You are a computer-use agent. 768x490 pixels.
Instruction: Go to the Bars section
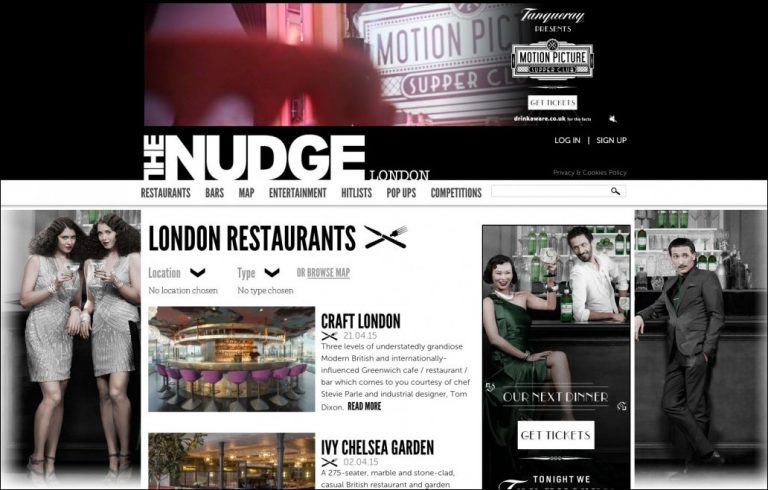pyautogui.click(x=214, y=193)
